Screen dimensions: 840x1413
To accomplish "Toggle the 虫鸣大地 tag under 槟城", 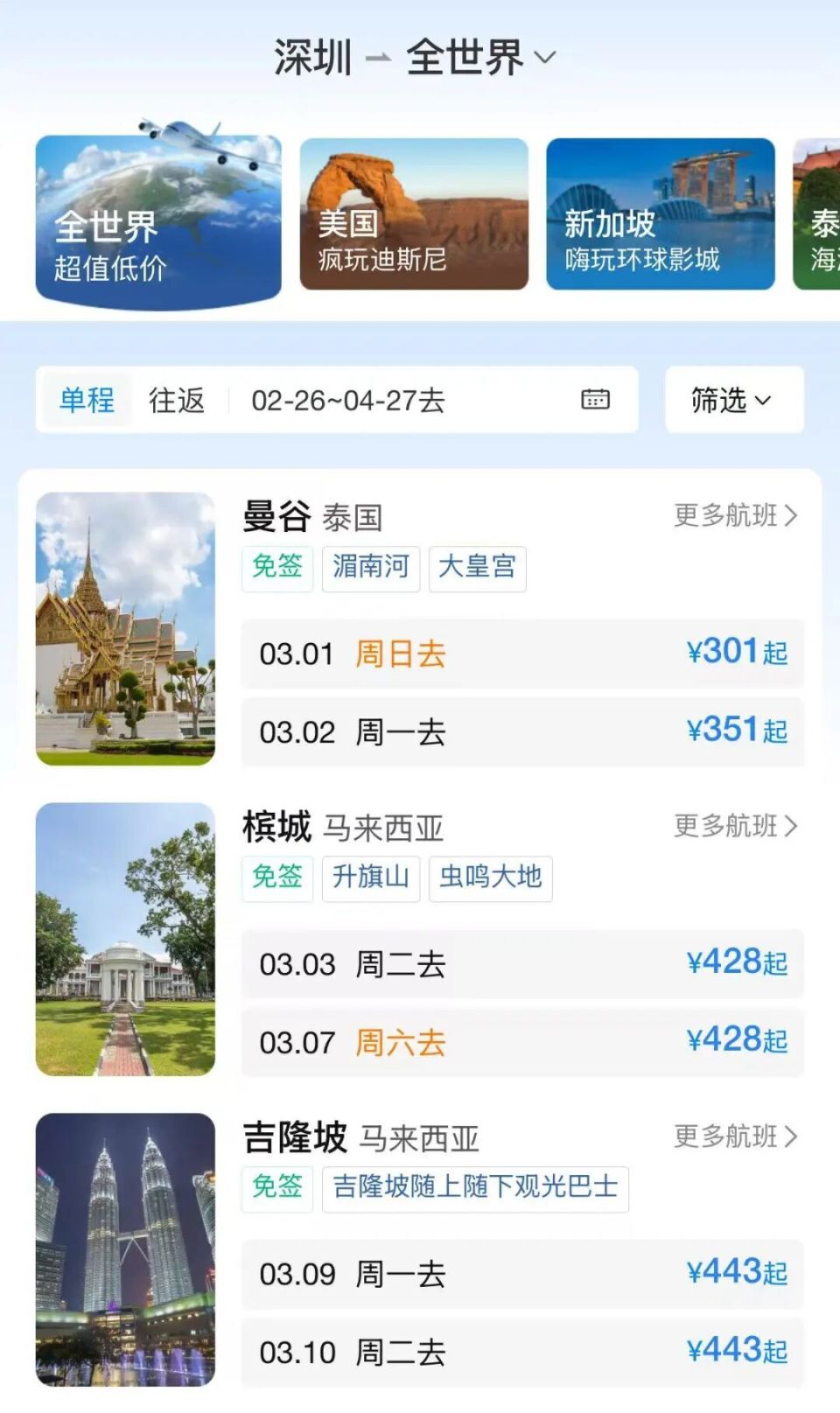I will pos(490,879).
